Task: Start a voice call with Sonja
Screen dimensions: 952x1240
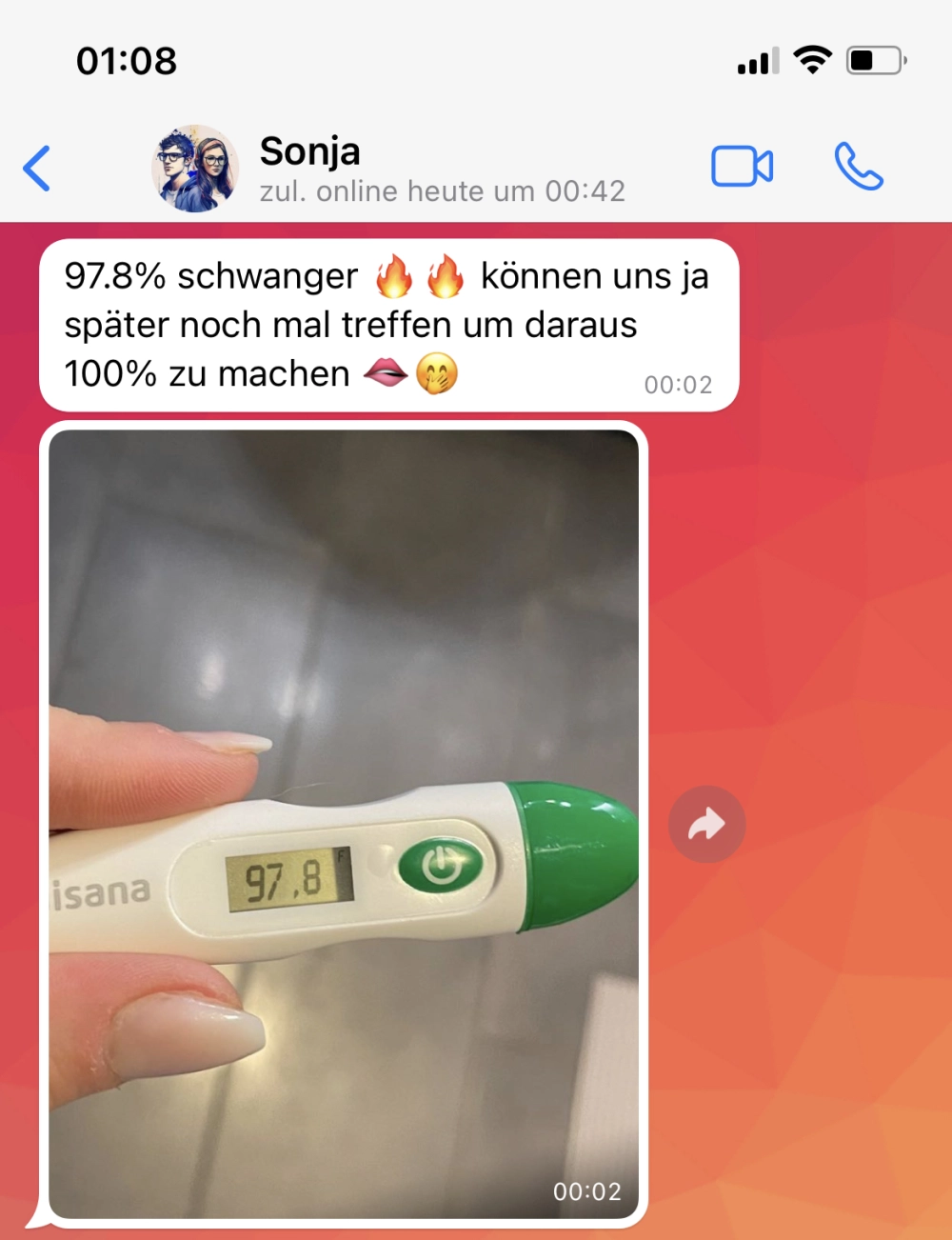Action: pyautogui.click(x=858, y=168)
